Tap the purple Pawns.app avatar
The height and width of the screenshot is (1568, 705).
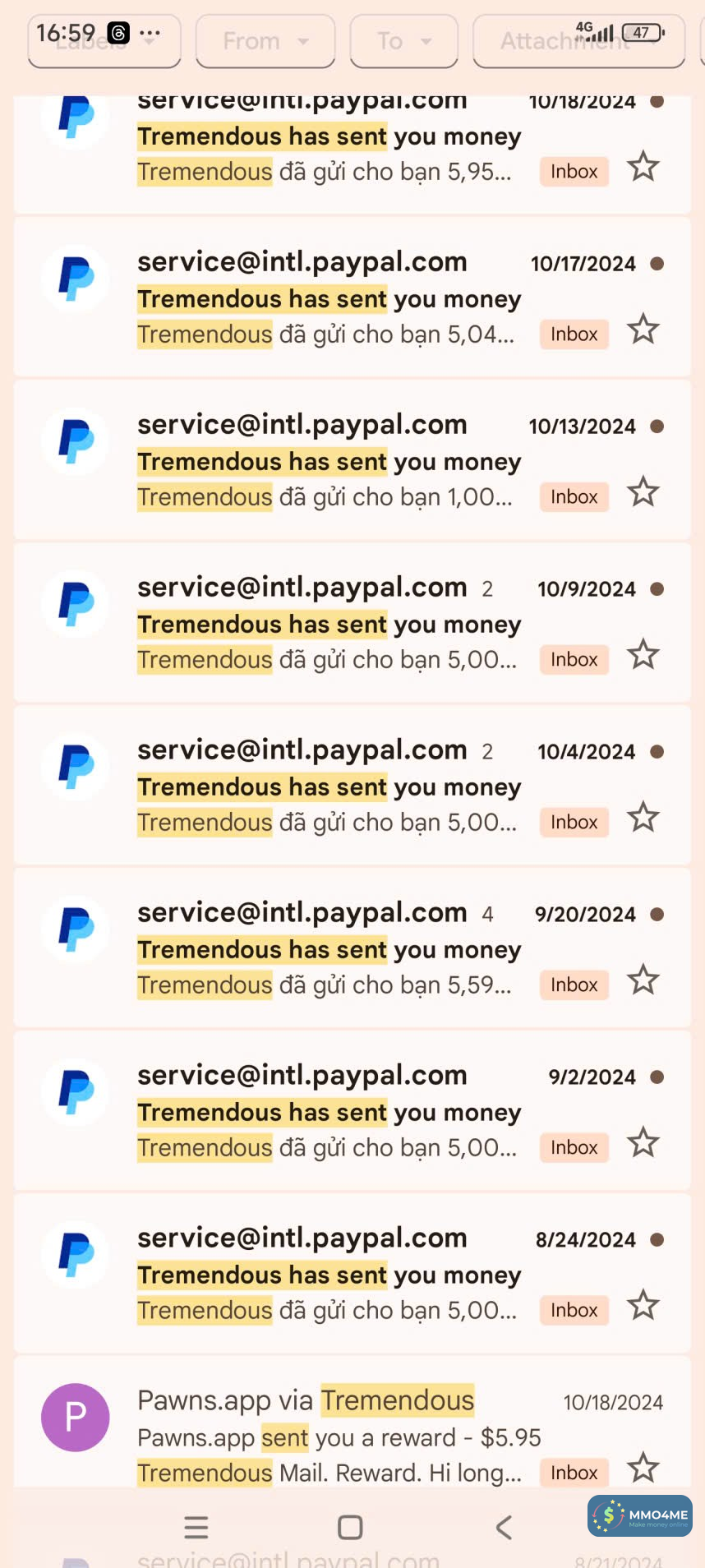[75, 1417]
